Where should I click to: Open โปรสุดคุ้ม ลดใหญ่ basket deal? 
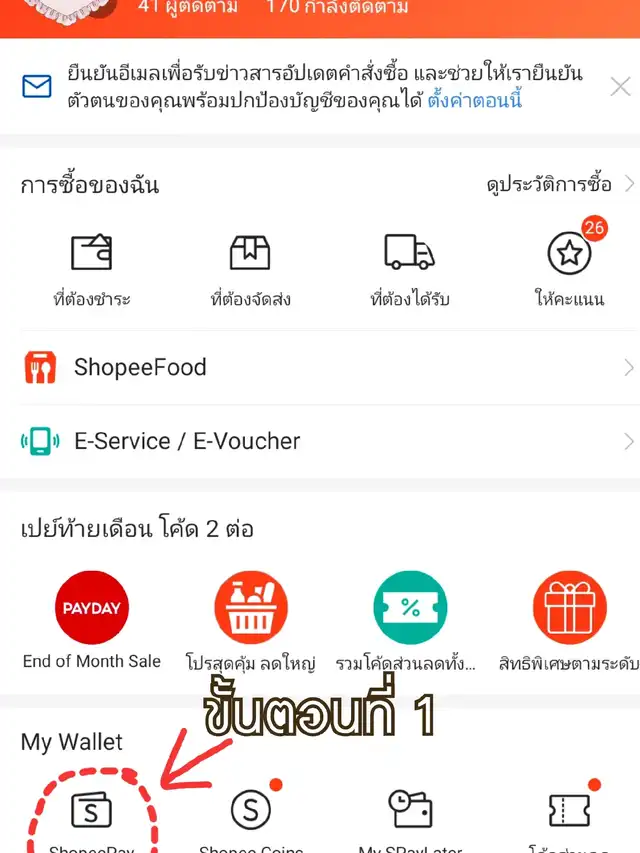click(x=251, y=620)
